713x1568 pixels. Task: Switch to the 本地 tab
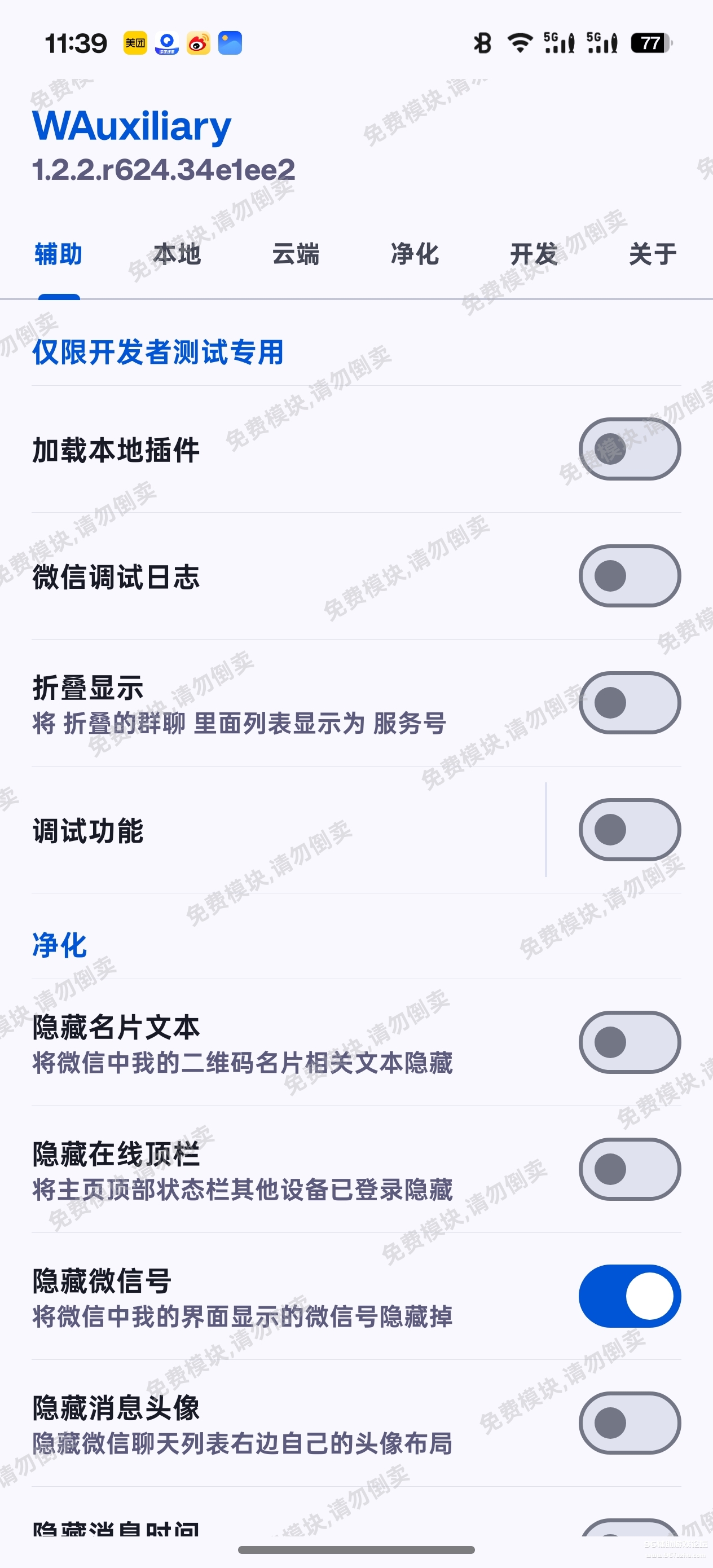click(x=177, y=254)
